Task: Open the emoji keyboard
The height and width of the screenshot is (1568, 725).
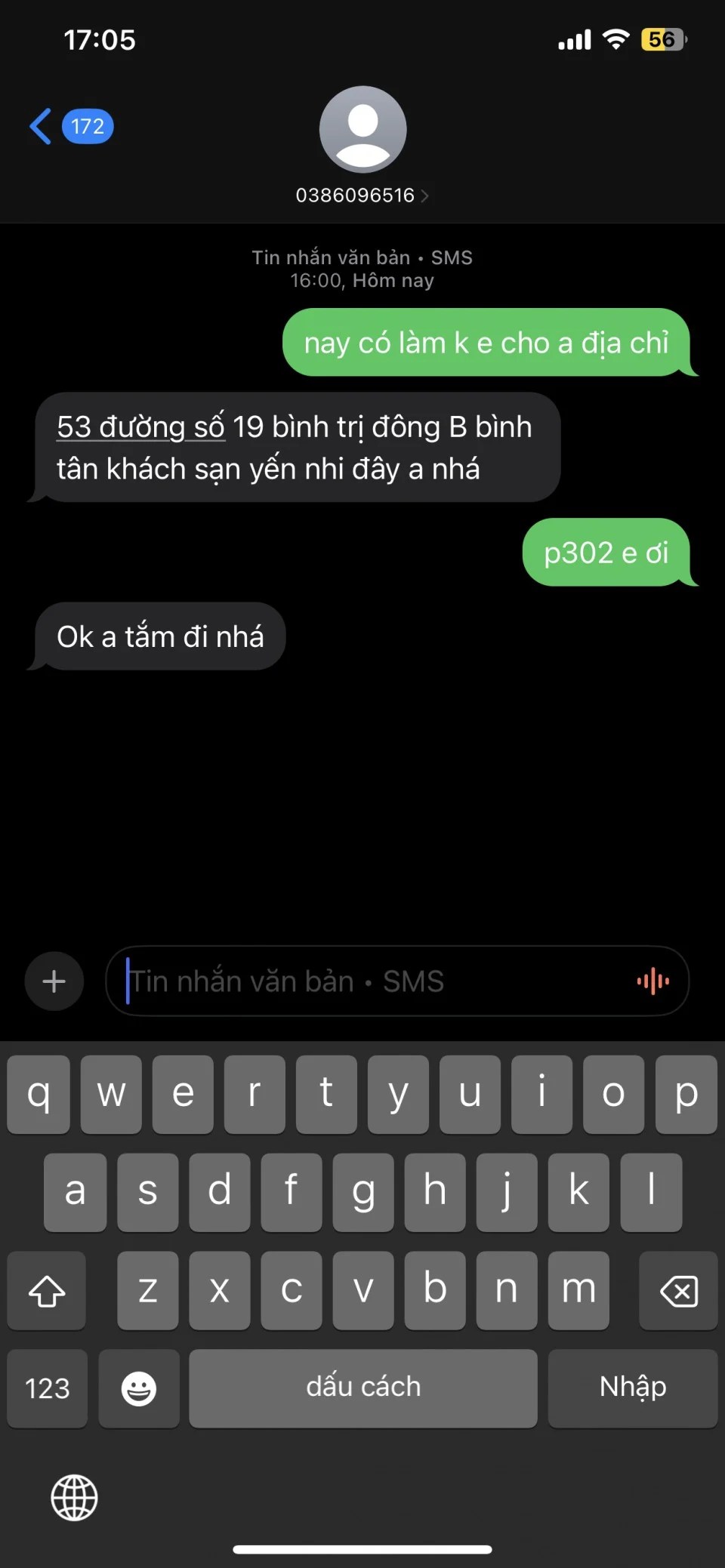Action: (139, 1388)
